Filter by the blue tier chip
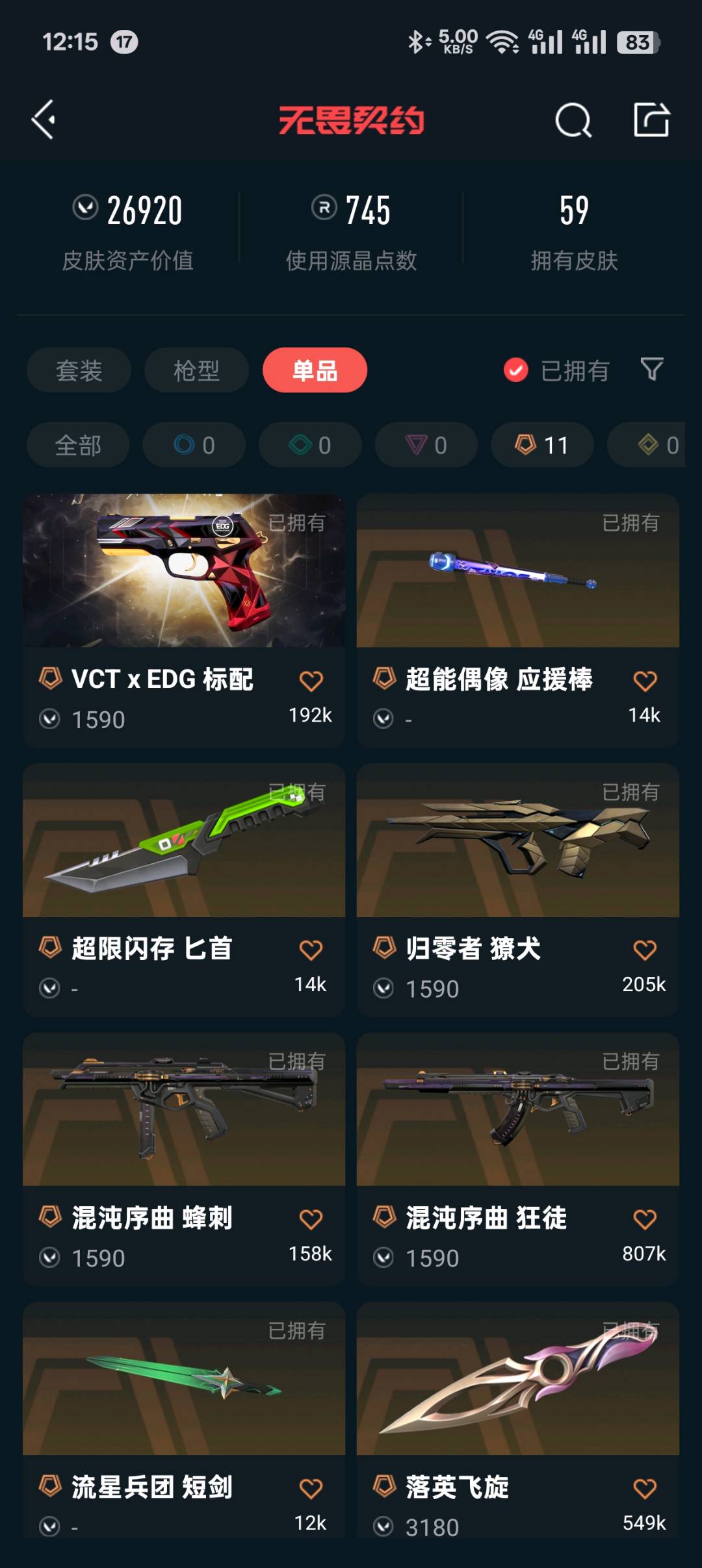 point(194,445)
